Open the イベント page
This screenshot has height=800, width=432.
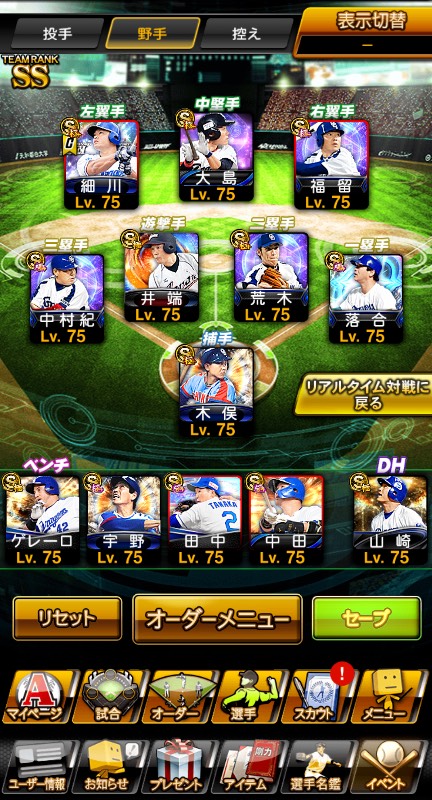392,767
